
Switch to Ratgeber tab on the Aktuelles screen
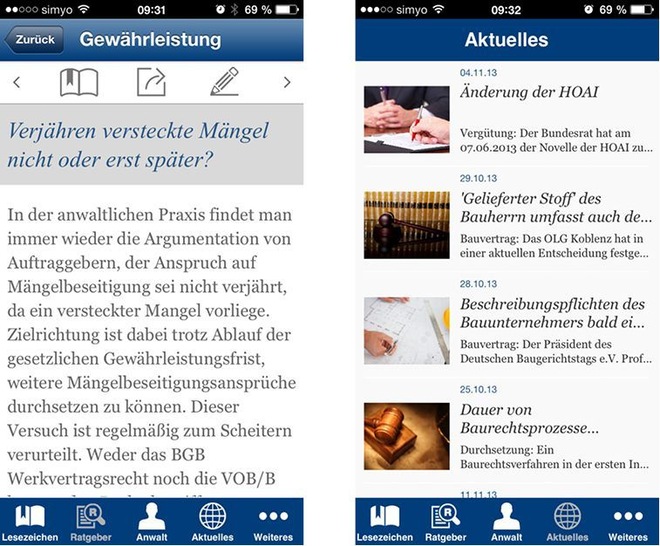tap(445, 522)
